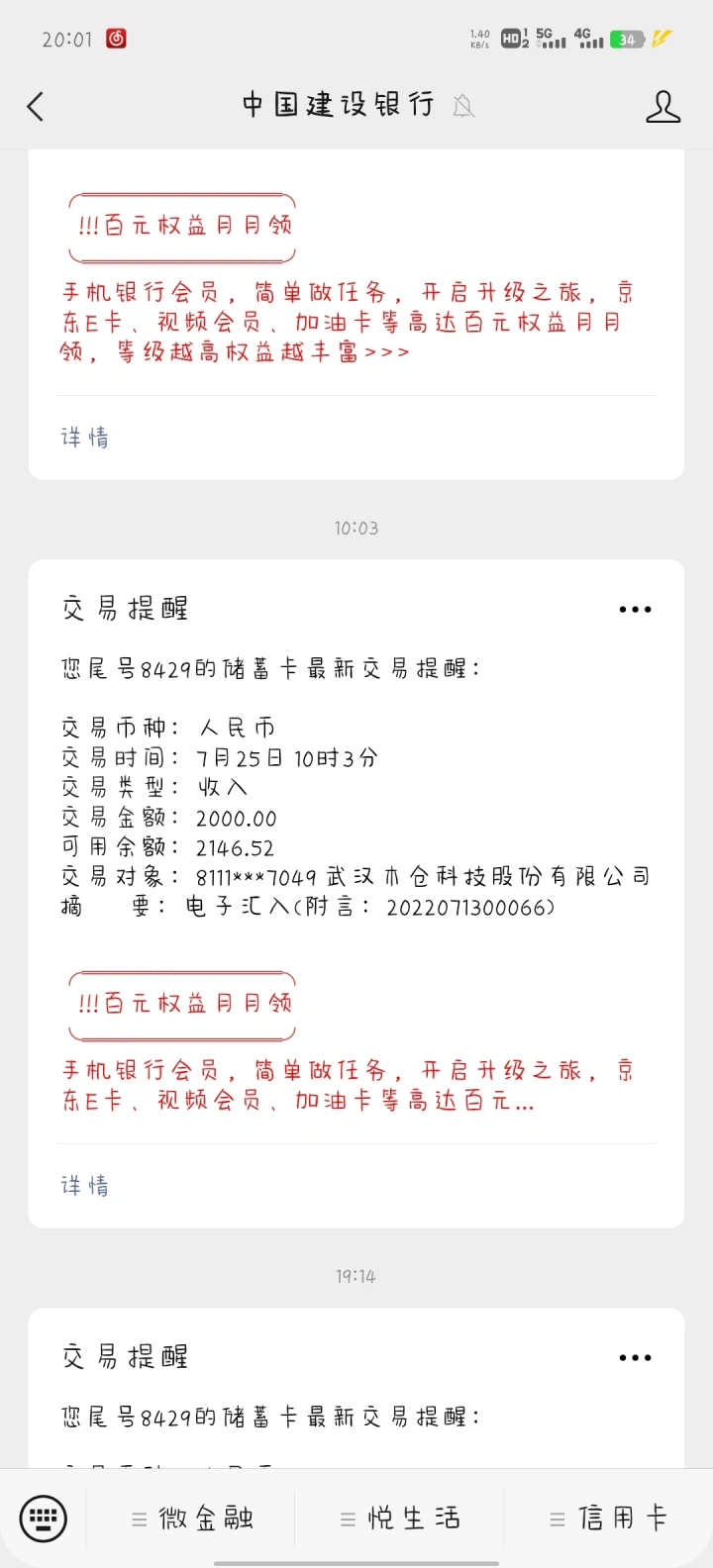Go back using the header arrow
Screen dimensions: 713x1568
(36, 106)
